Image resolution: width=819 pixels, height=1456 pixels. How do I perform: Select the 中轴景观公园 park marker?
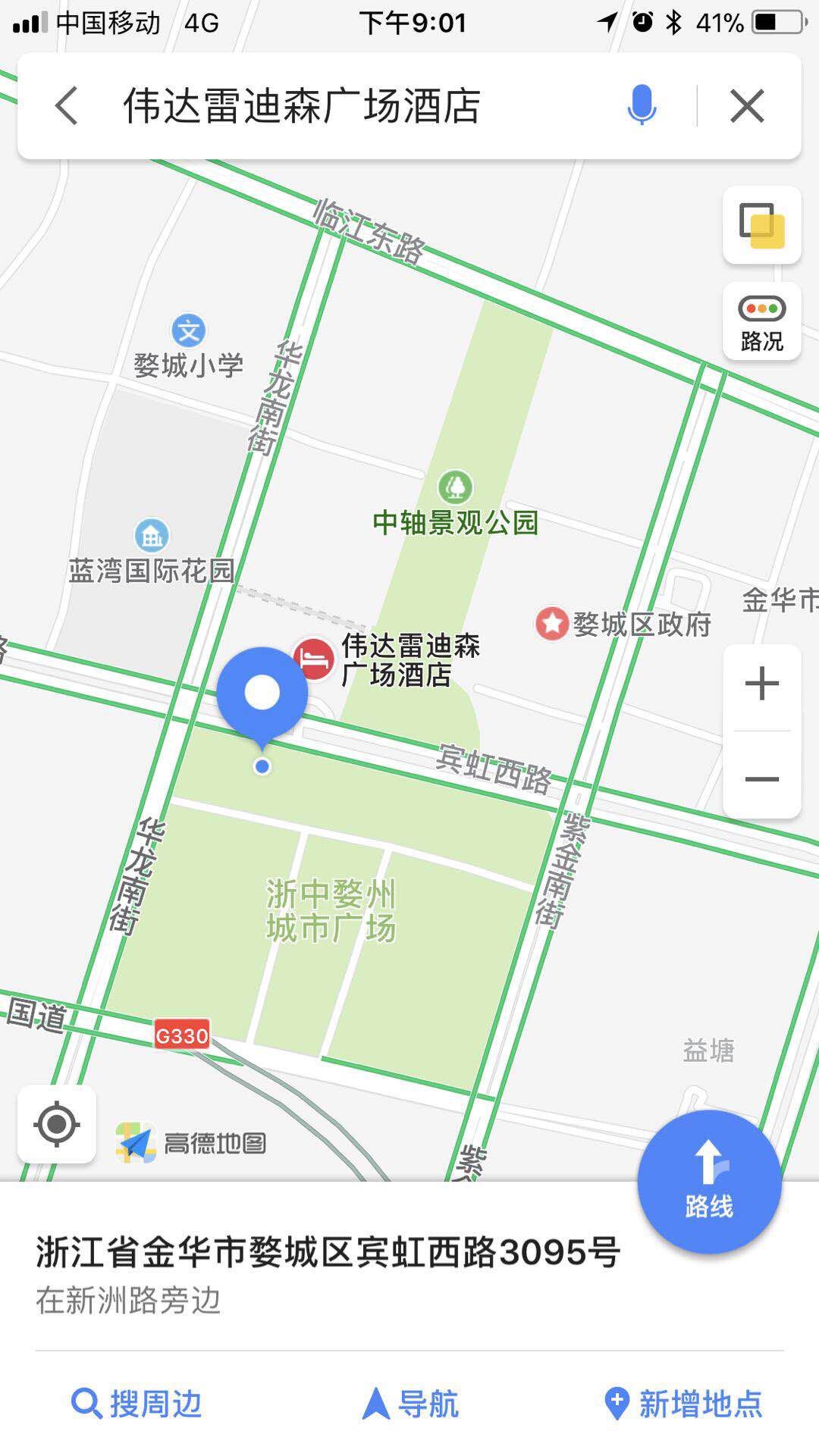(x=455, y=487)
